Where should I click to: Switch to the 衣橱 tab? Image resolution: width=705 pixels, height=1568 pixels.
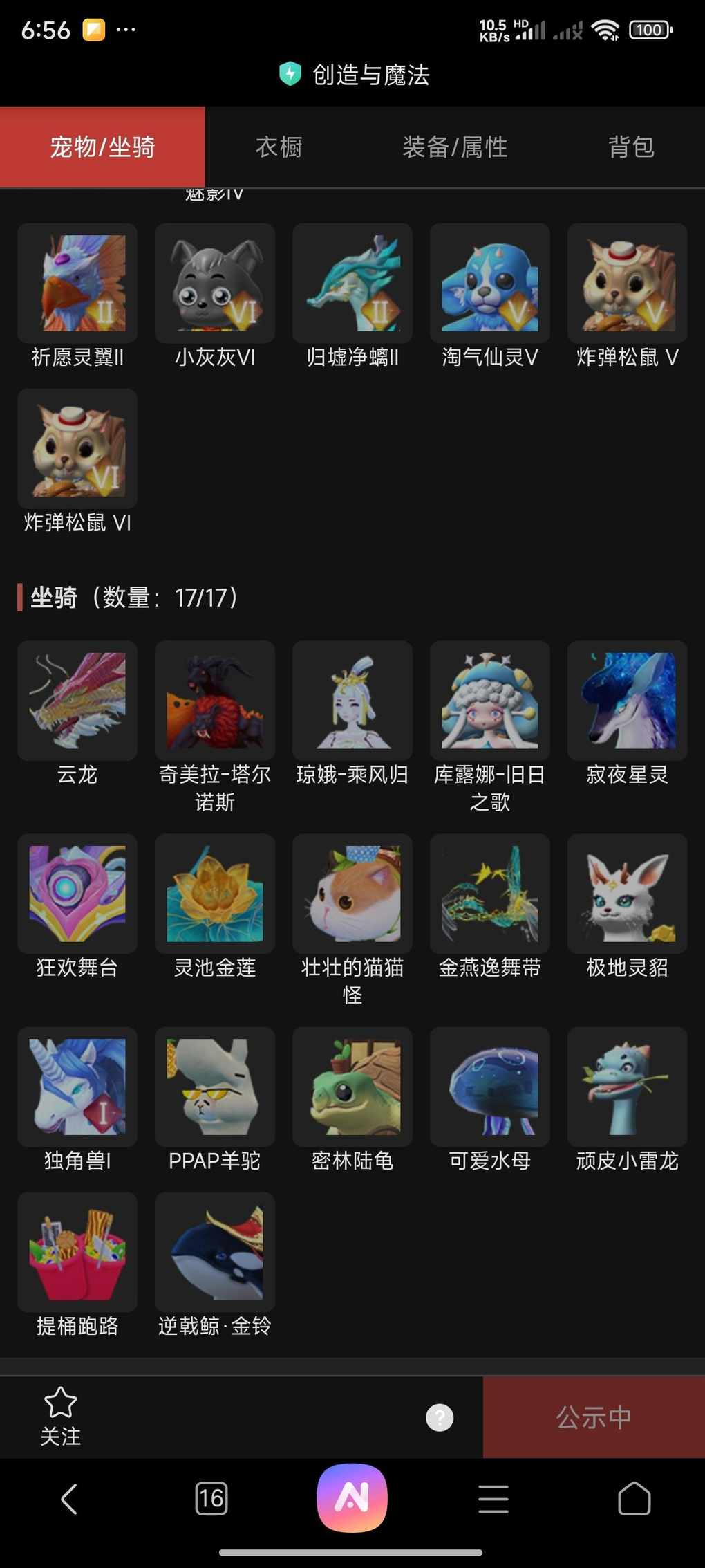pos(279,147)
